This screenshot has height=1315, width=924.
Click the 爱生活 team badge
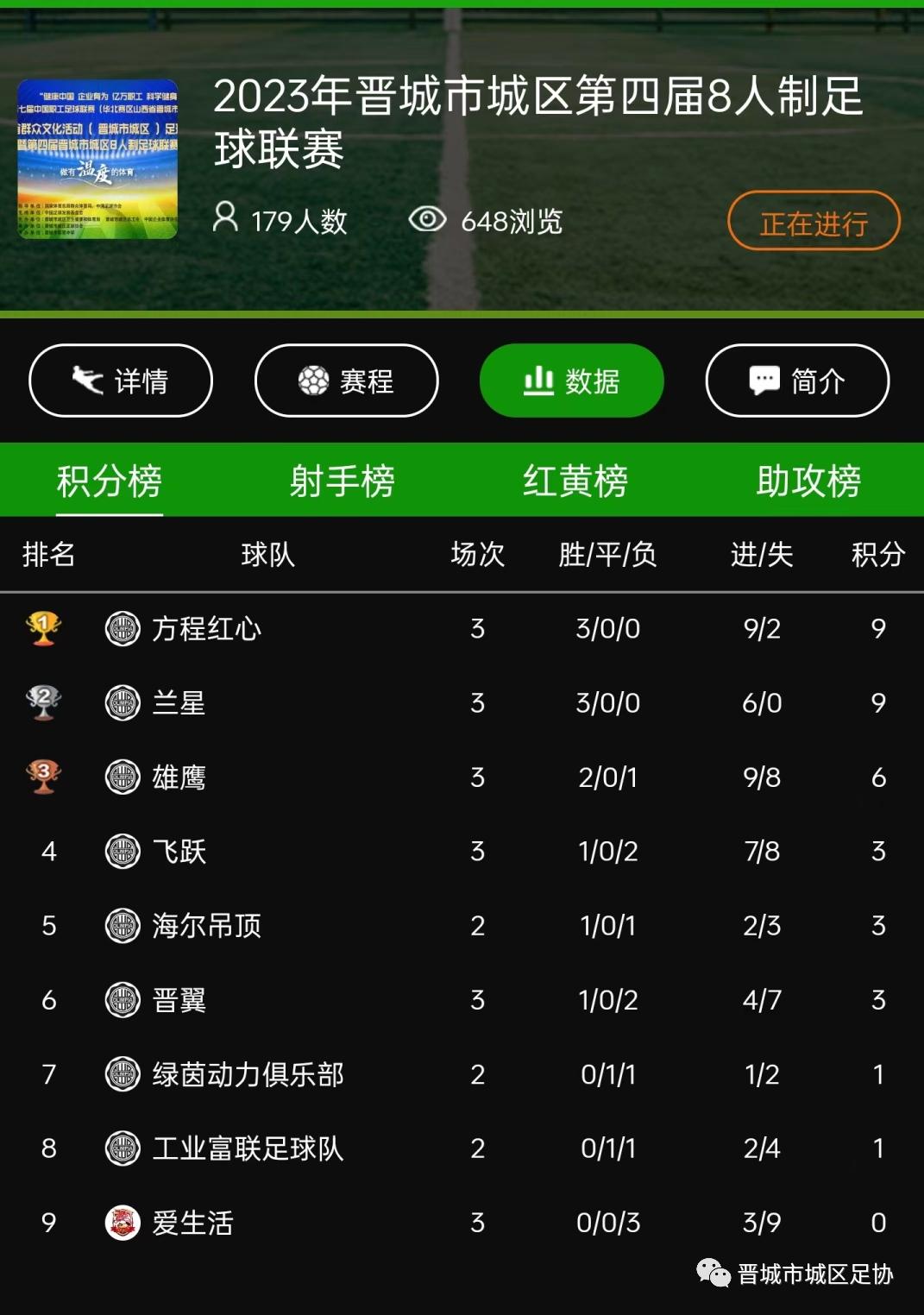pyautogui.click(x=122, y=1223)
